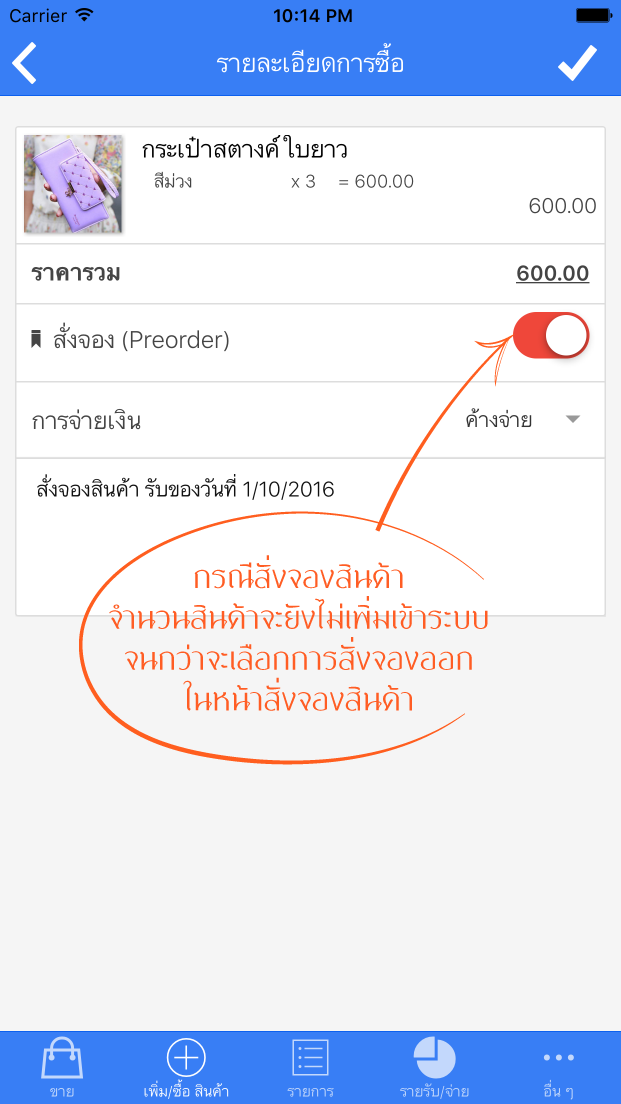Open the เพิ่ม/ซื้อ สินค้า tab

pos(186,1067)
